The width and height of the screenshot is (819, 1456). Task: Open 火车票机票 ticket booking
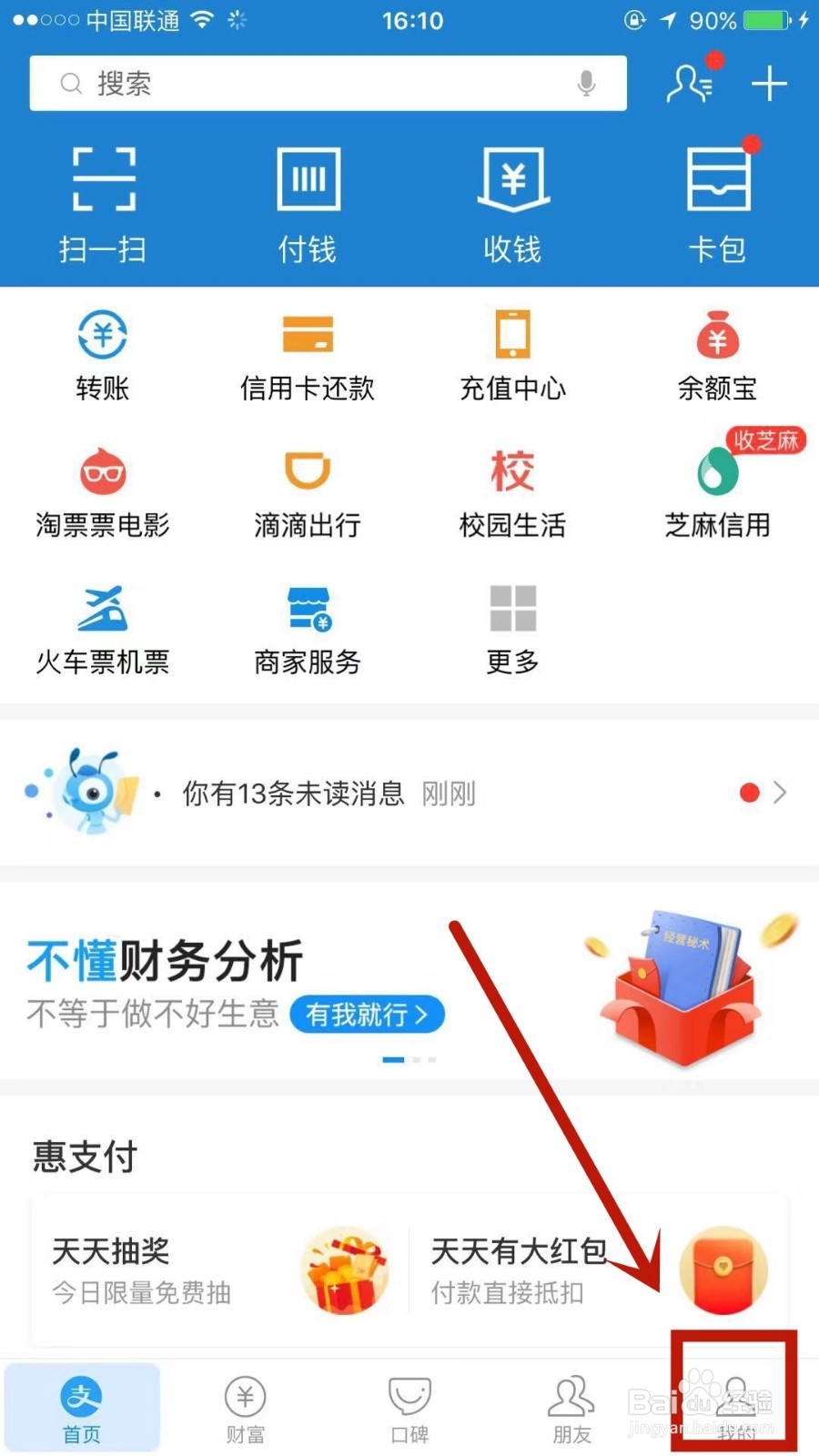click(x=103, y=628)
